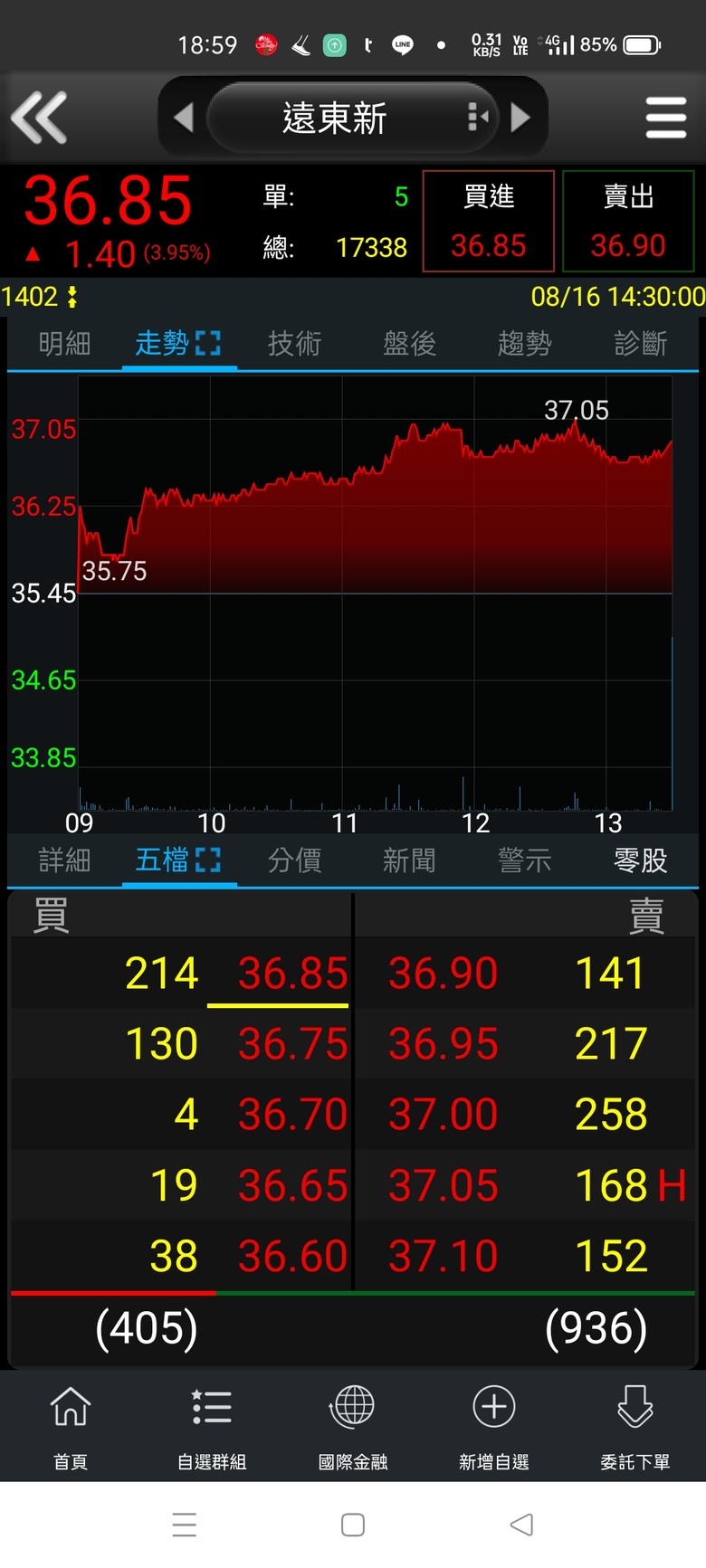The height and width of the screenshot is (1568, 706).
Task: Open the 新聞 tab
Action: (x=410, y=860)
